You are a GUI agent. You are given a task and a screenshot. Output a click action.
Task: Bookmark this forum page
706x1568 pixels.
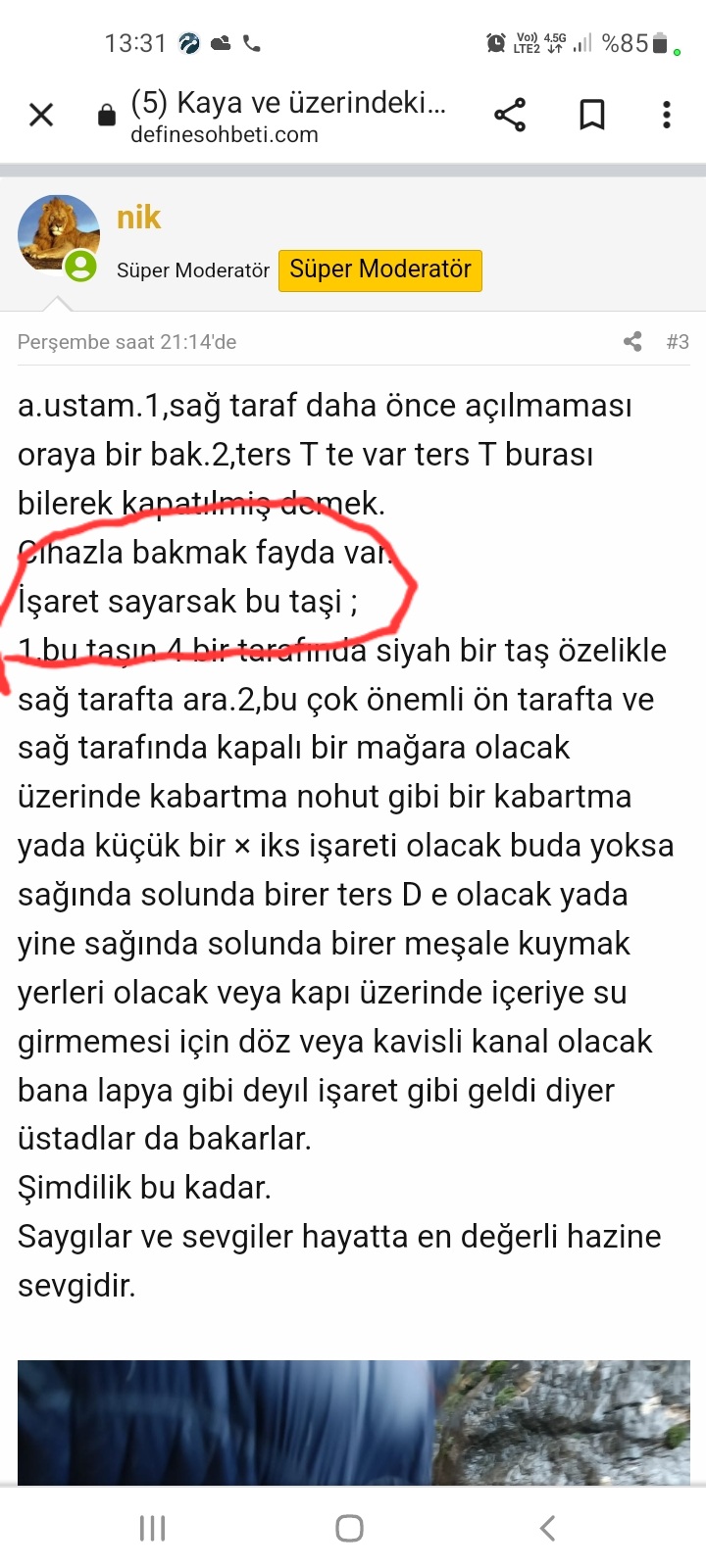tap(591, 116)
